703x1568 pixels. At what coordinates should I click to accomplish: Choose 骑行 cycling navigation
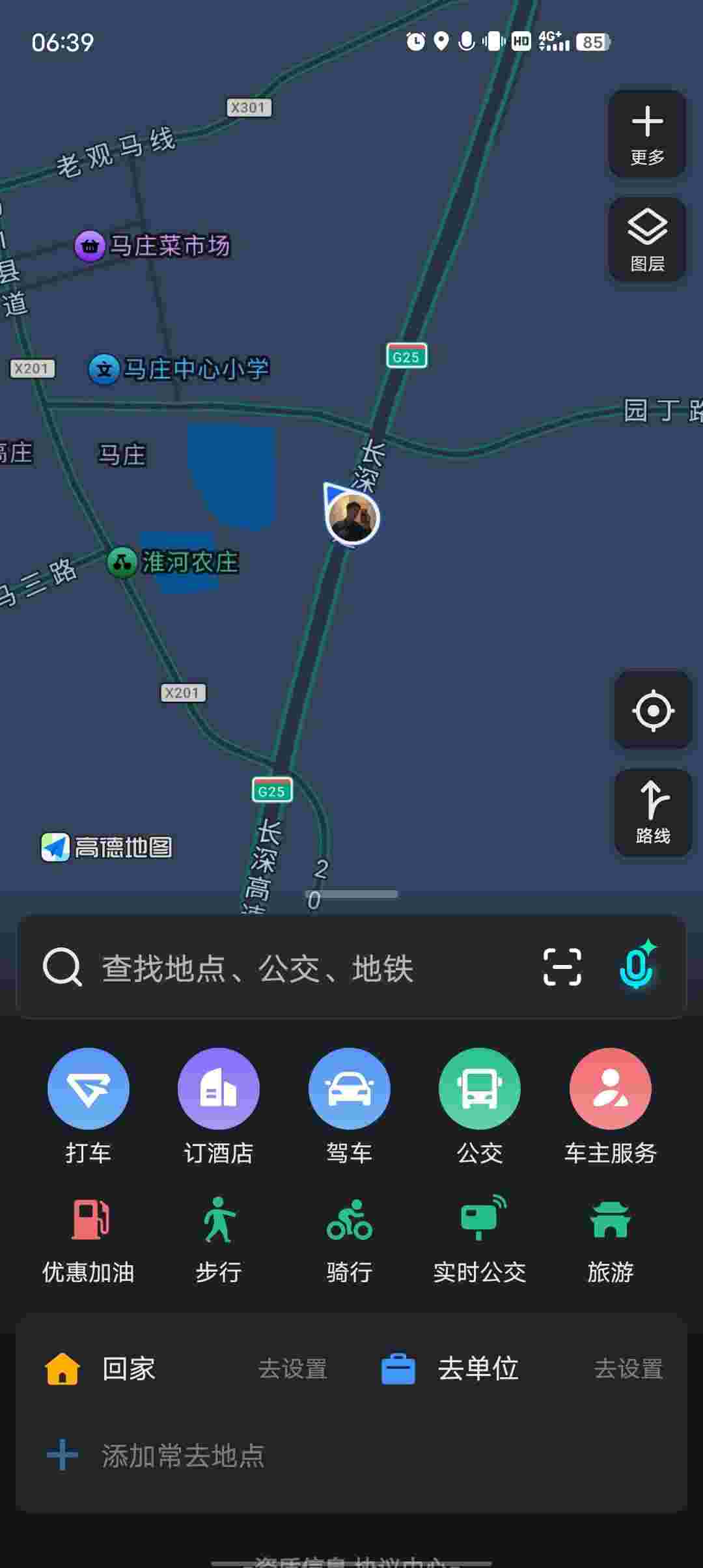(x=350, y=1239)
